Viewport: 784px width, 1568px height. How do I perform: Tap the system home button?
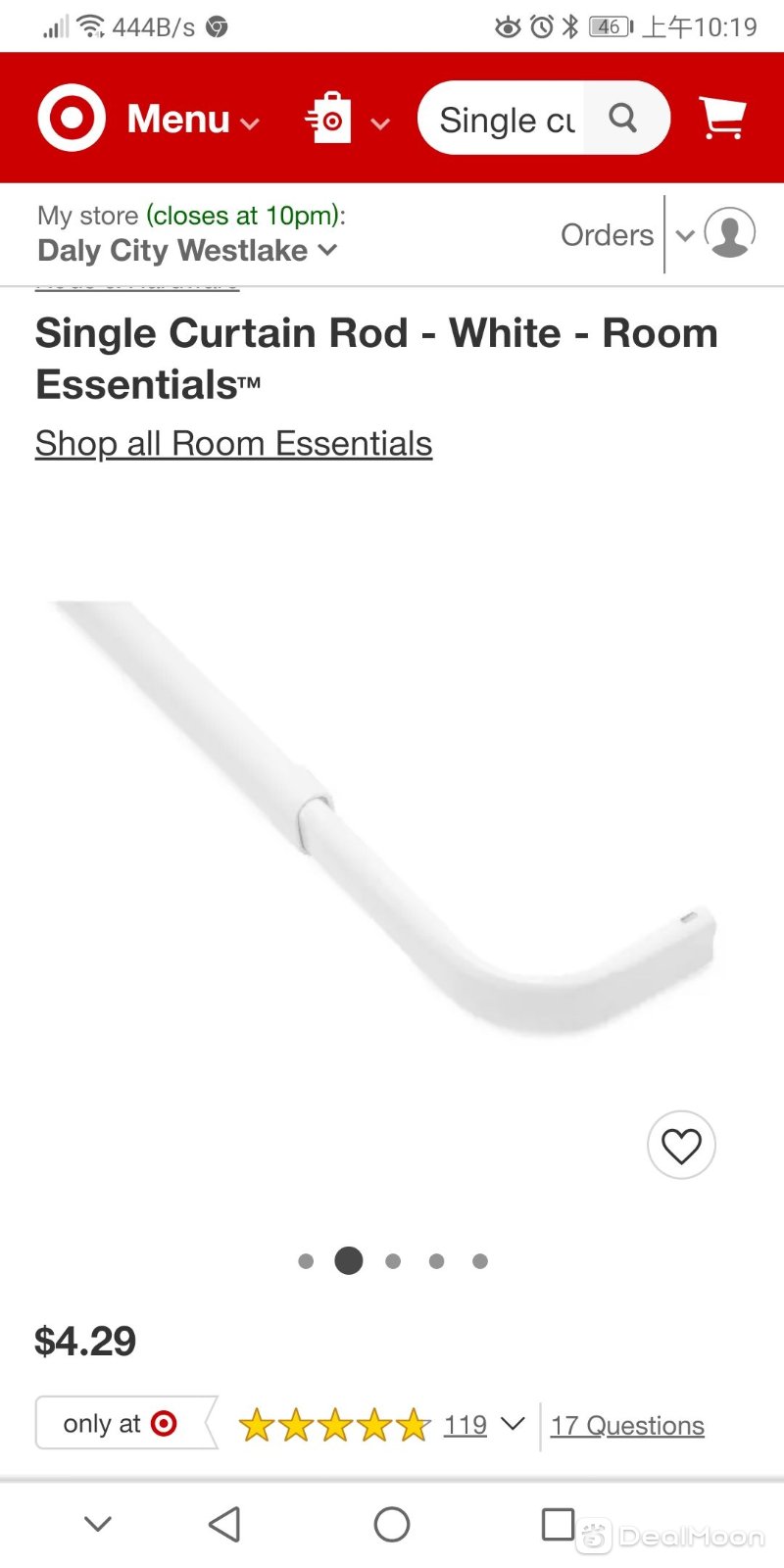pos(392,1524)
